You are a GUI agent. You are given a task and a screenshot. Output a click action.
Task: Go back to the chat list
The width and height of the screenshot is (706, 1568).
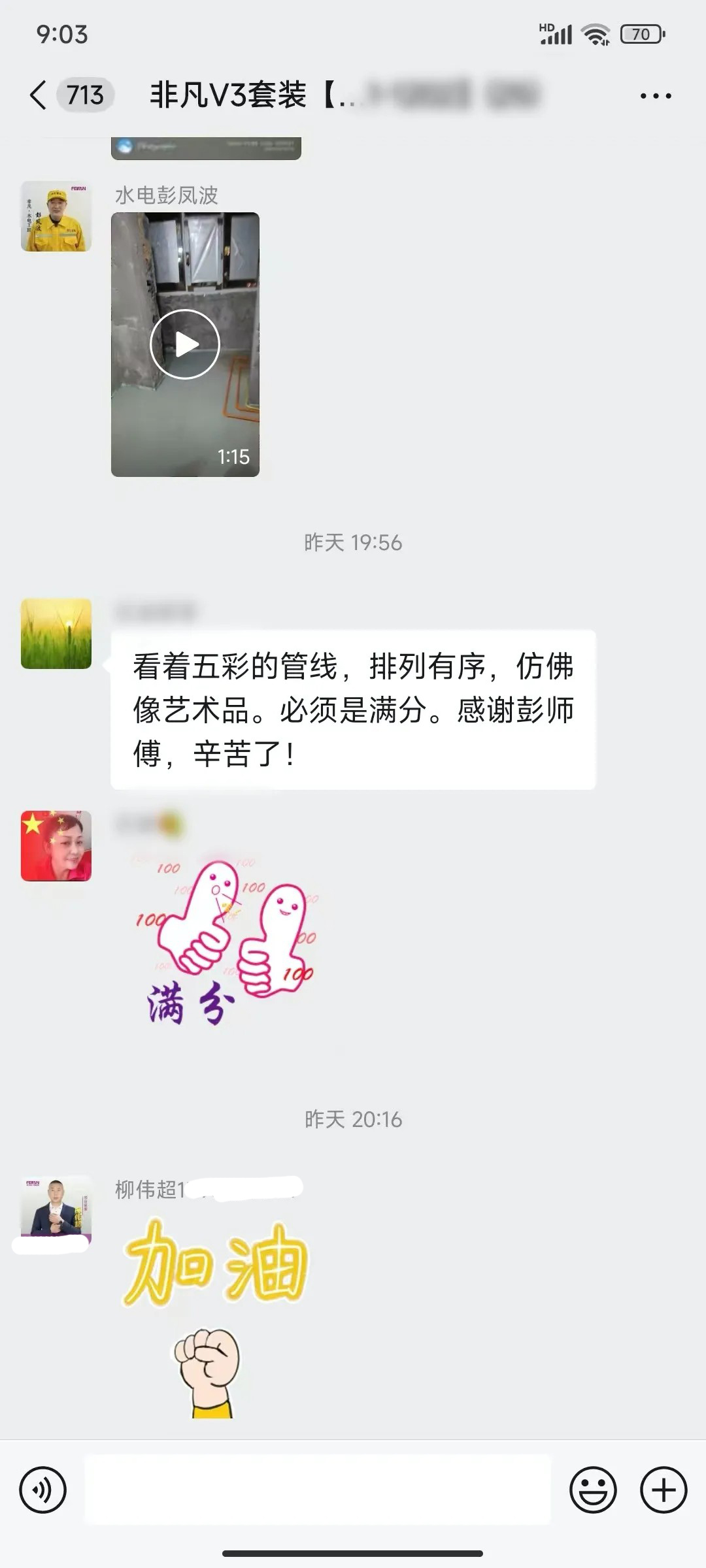tap(39, 95)
